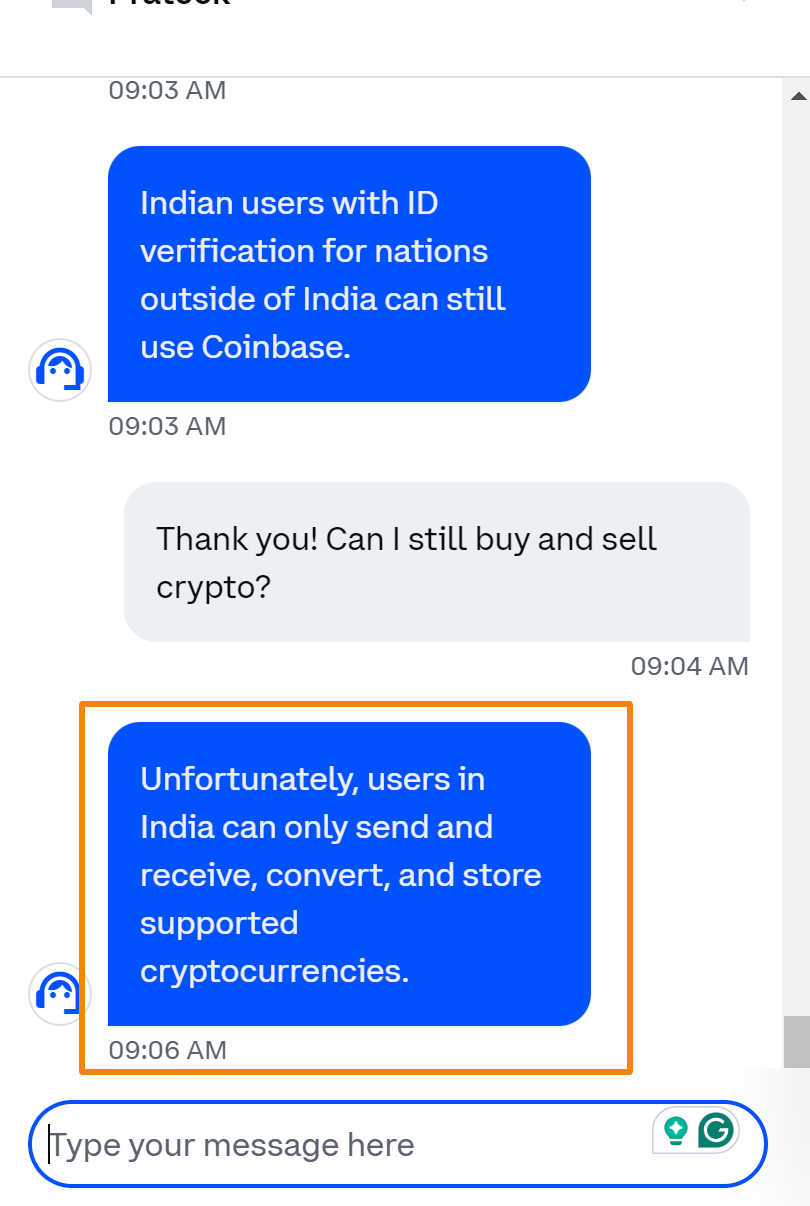The width and height of the screenshot is (810, 1206).
Task: Click the agent avatar next to 09:03 message
Action: 60,369
